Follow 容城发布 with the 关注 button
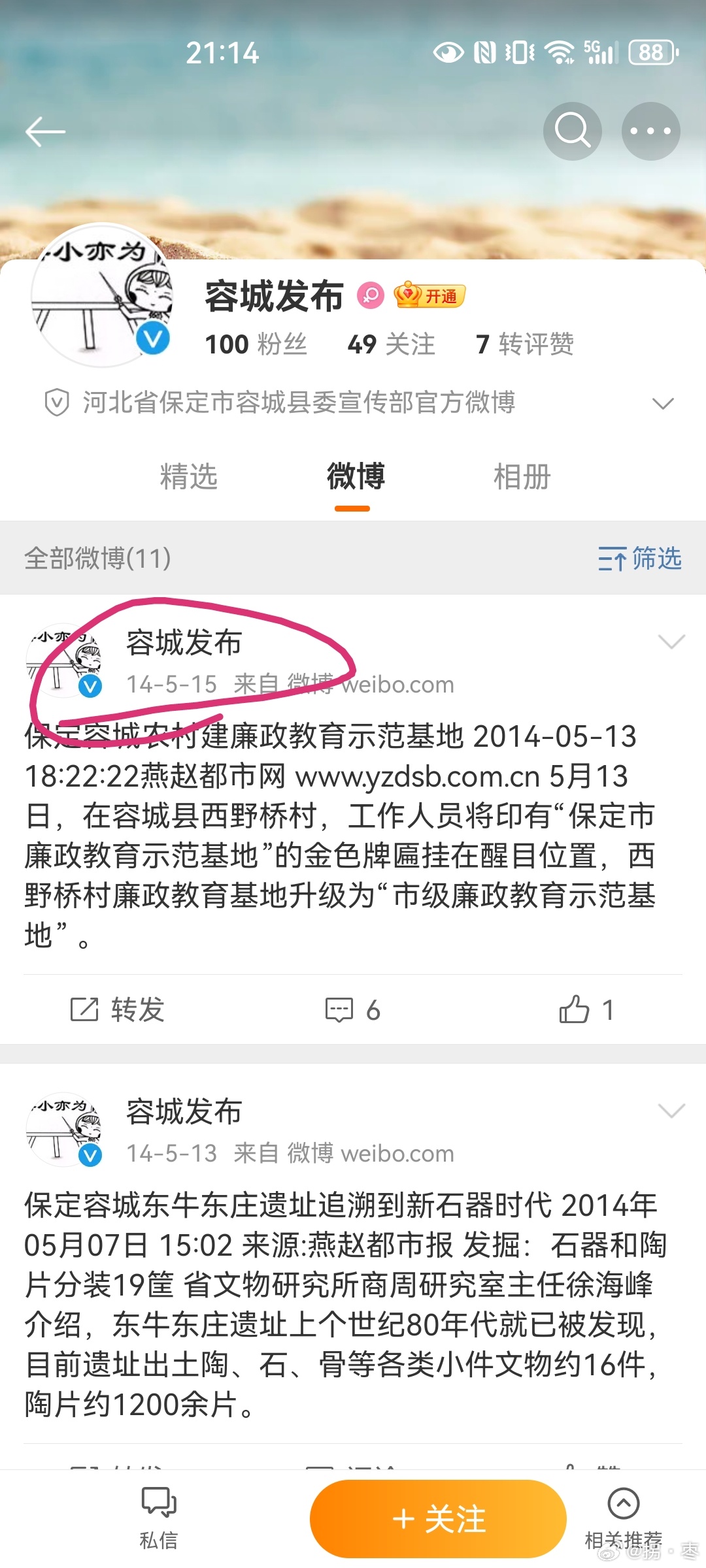This screenshot has width=706, height=1568. (438, 1518)
